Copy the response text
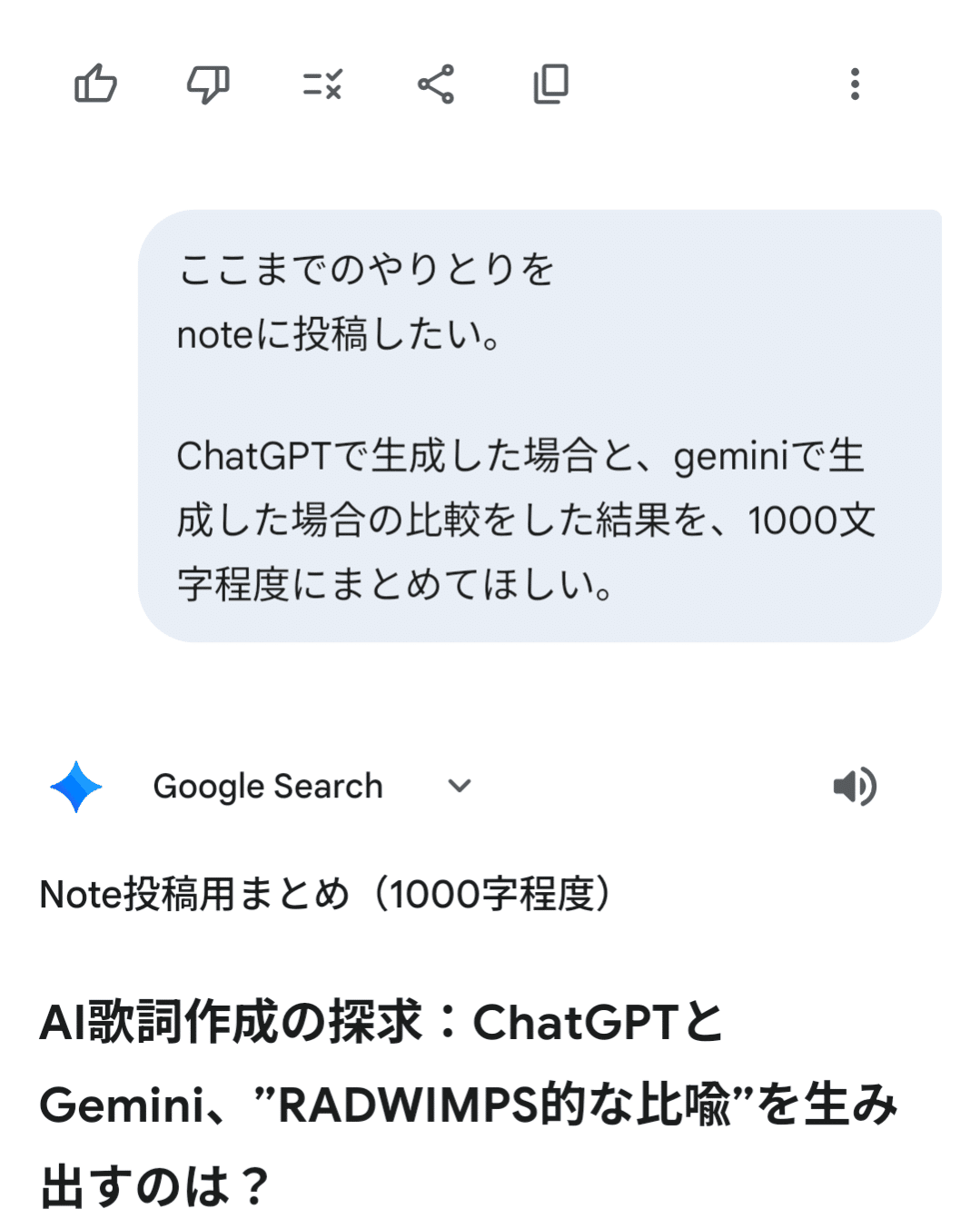Viewport: 980px width, 1229px height. [550, 84]
